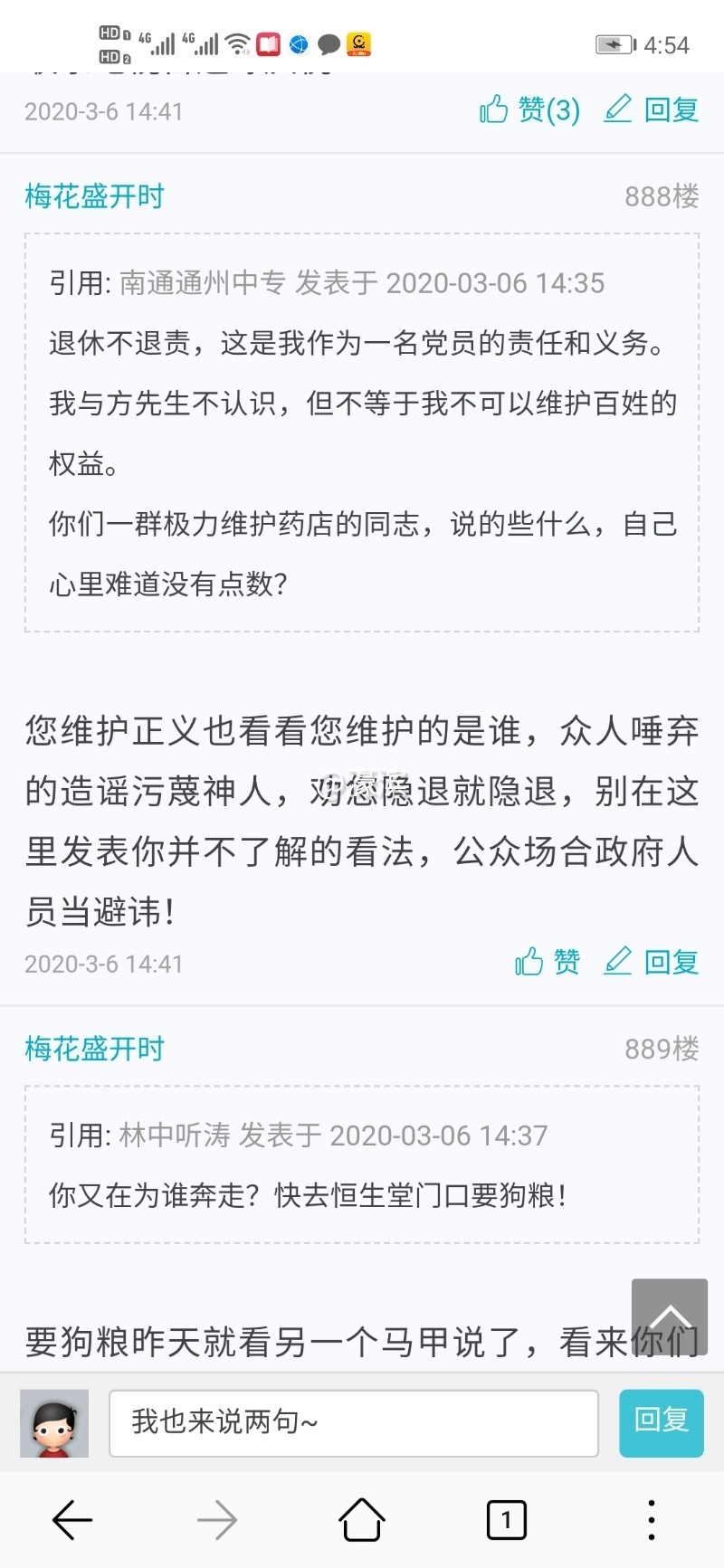
Task: Like the comment with 赞(3)
Action: 529,109
